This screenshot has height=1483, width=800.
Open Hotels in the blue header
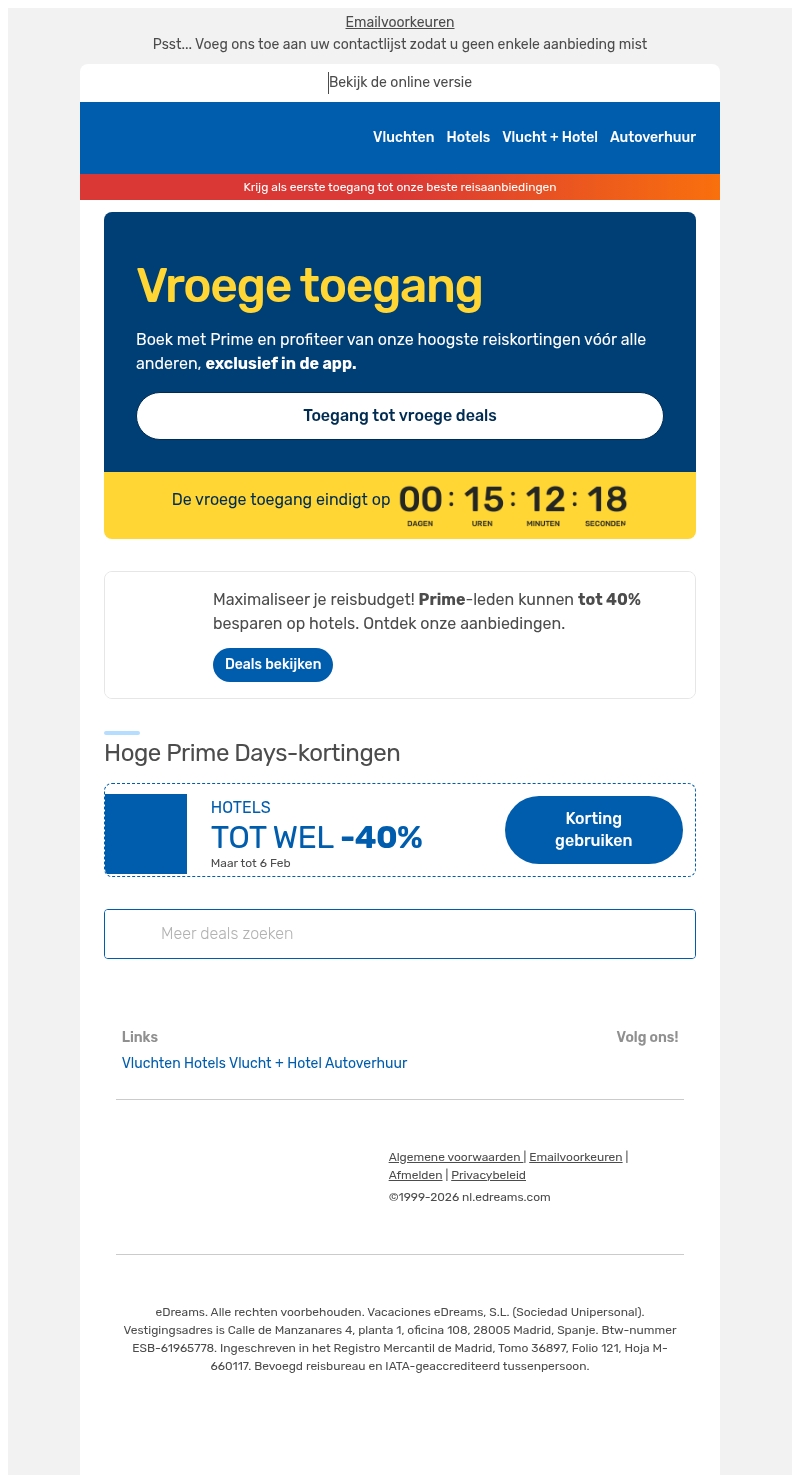click(x=468, y=137)
